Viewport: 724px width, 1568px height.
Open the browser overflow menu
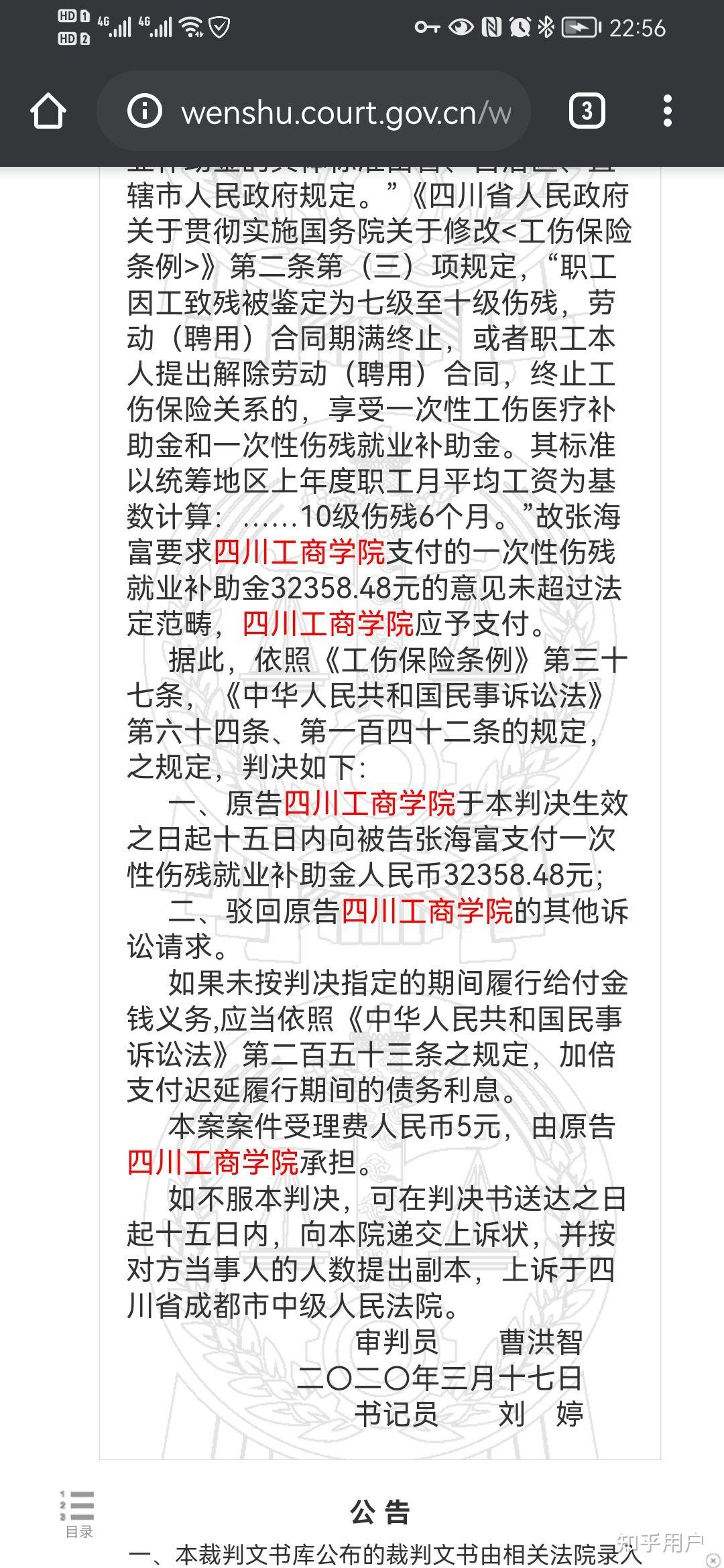667,111
